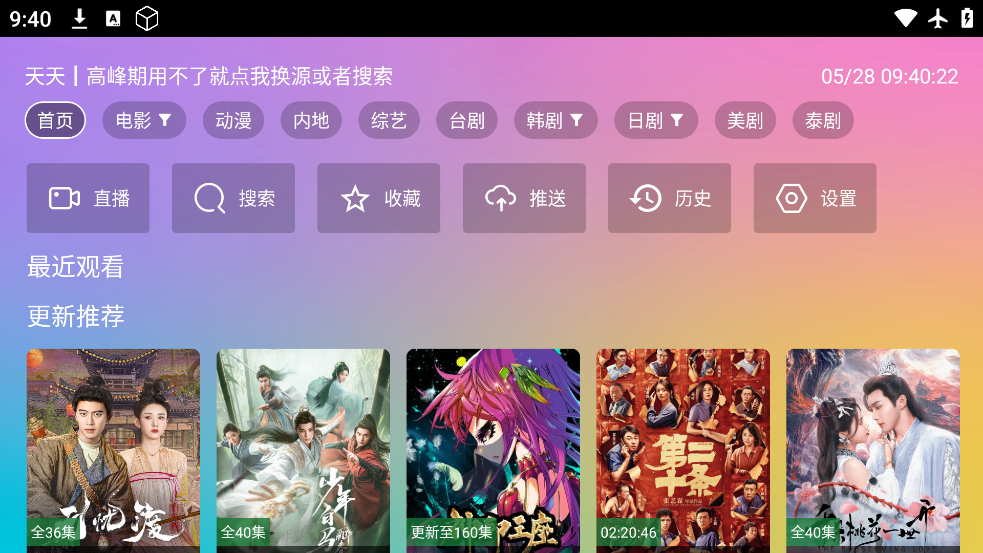Open 直播 live channels

click(x=88, y=199)
